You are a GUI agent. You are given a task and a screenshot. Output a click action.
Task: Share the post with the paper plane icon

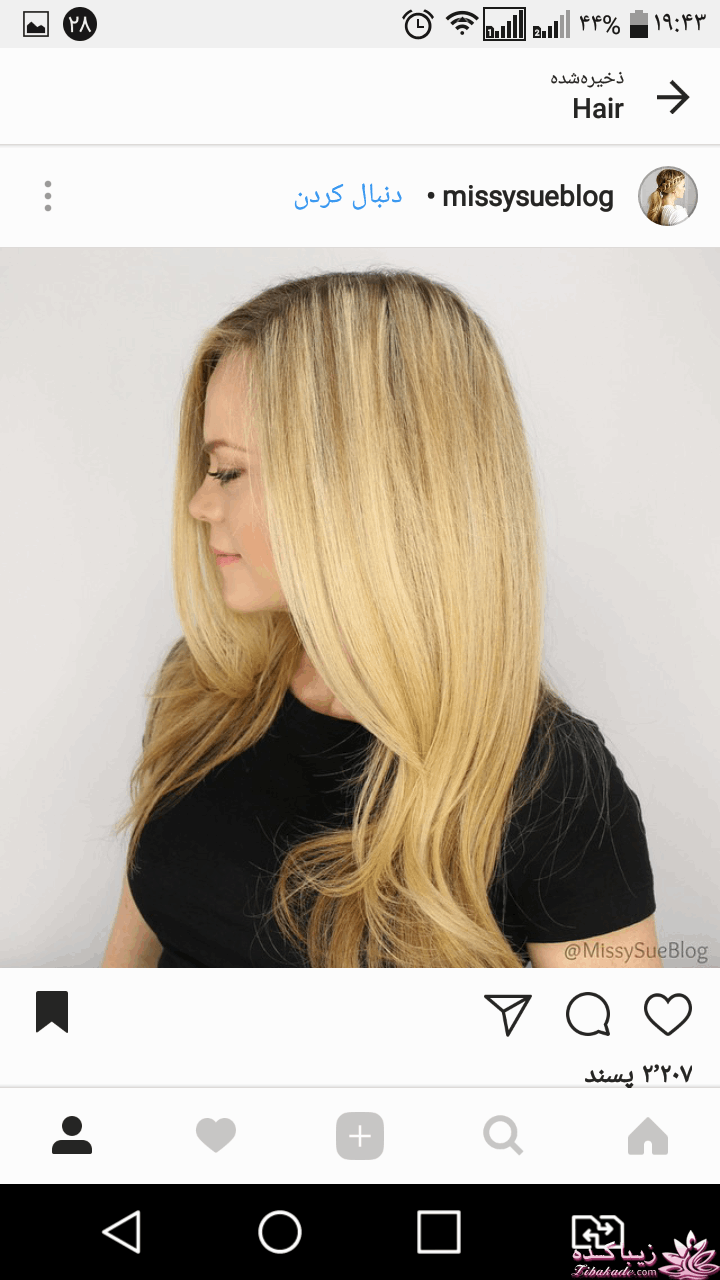508,1014
